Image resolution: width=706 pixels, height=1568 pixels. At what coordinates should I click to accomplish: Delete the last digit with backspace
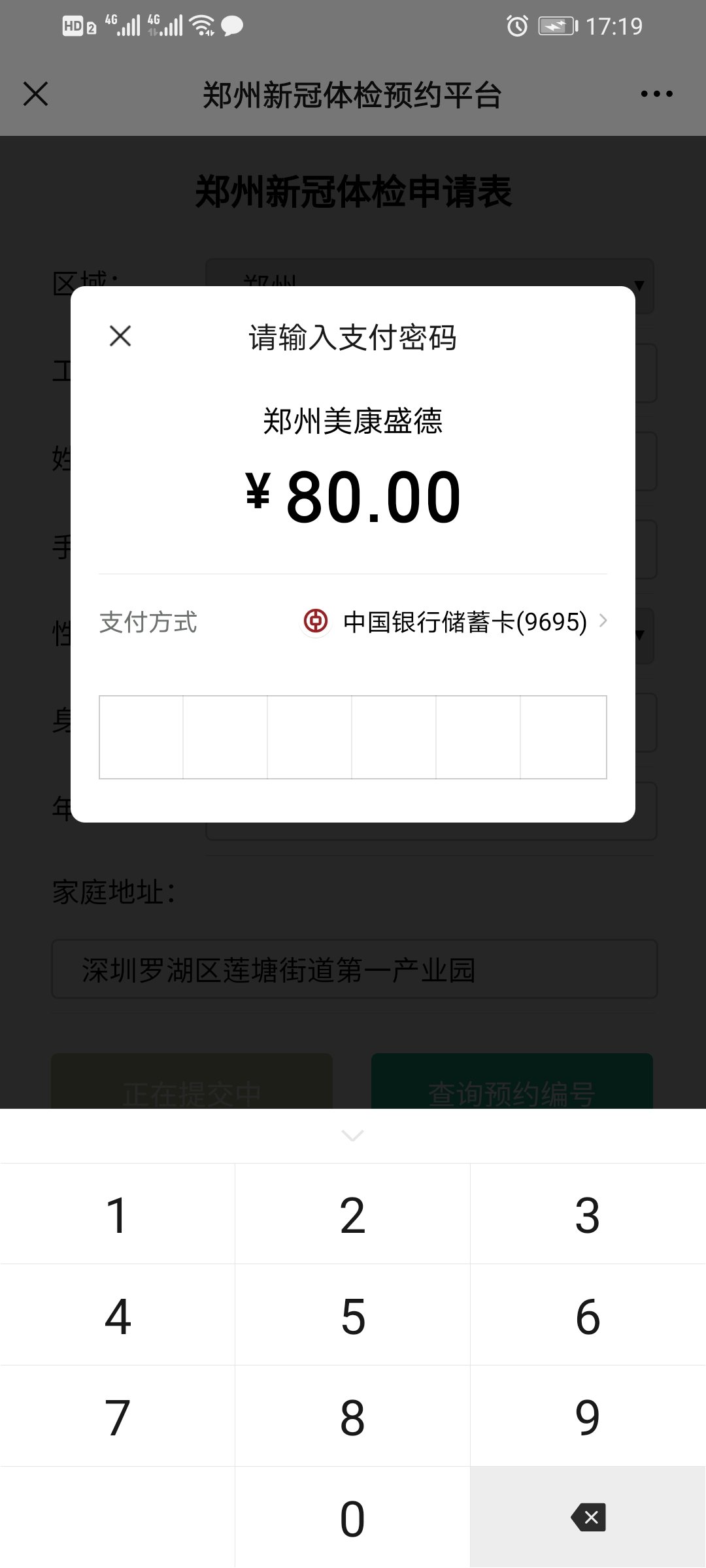click(x=588, y=1518)
